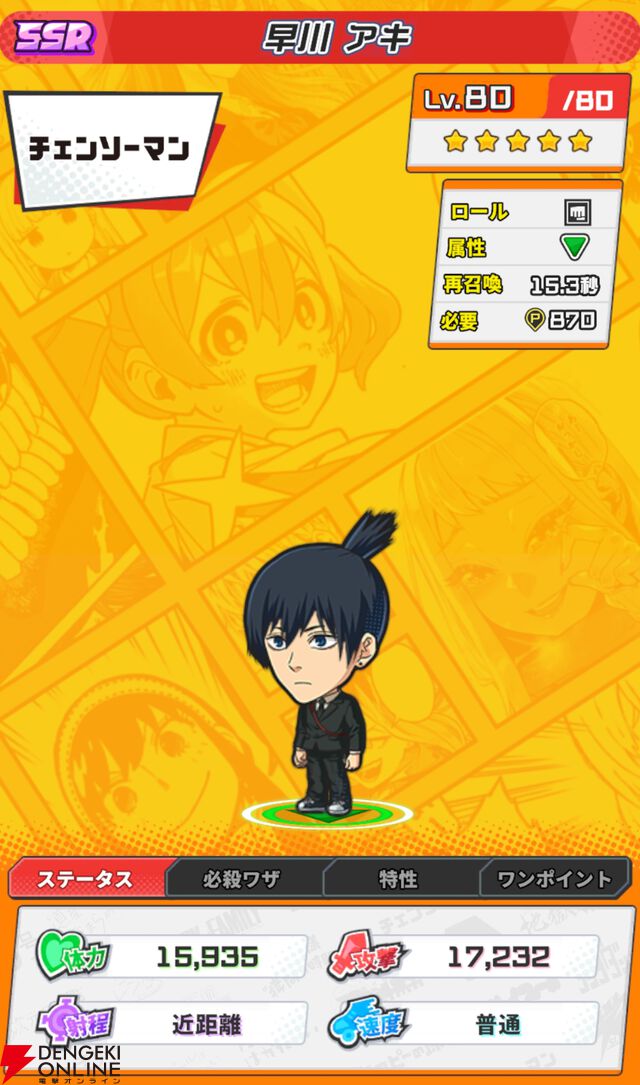The image size is (640, 1085).
Task: Show the ワンポイント tab
Action: pos(553,879)
